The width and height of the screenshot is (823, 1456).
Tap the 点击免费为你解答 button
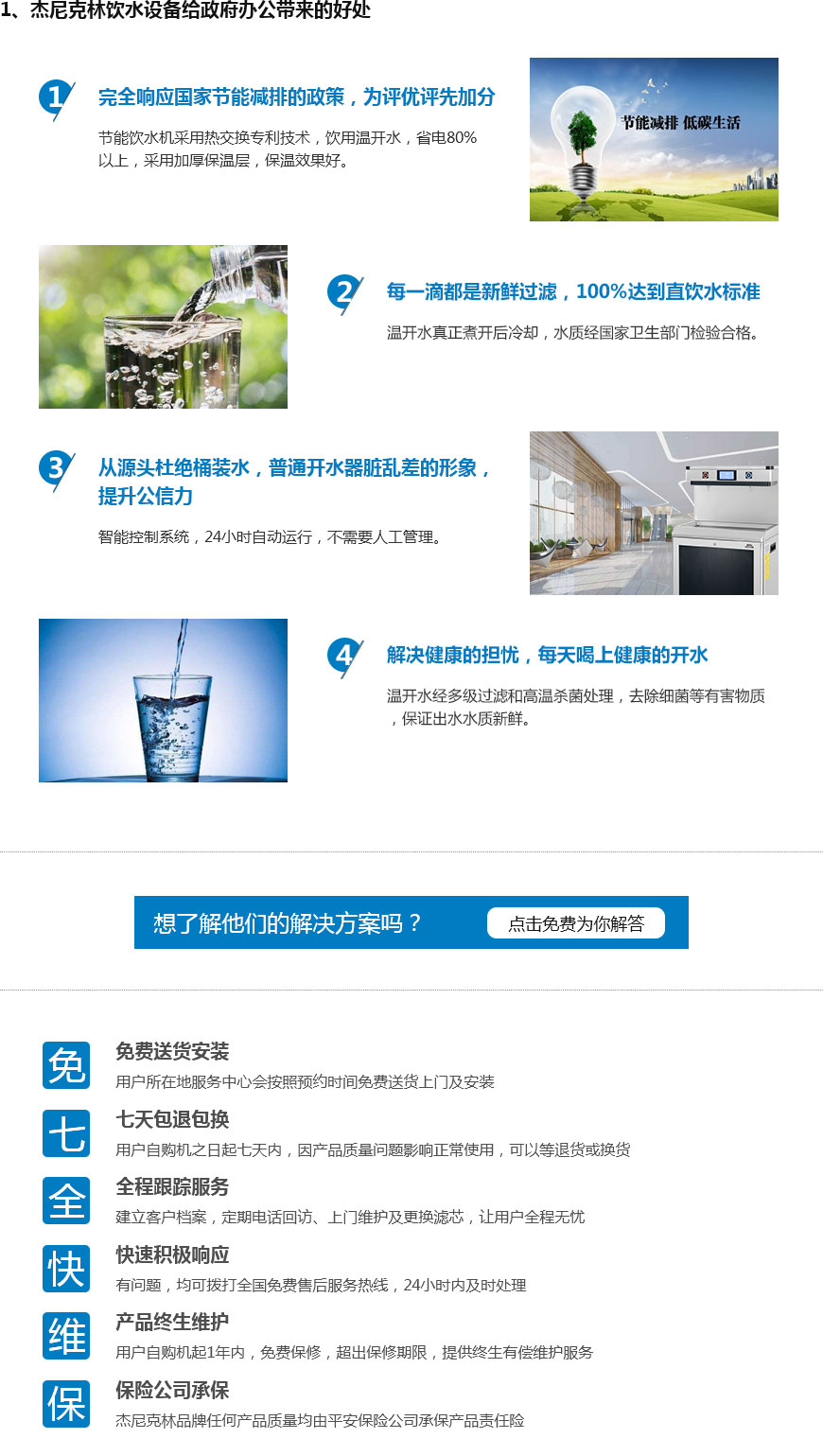pyautogui.click(x=576, y=923)
